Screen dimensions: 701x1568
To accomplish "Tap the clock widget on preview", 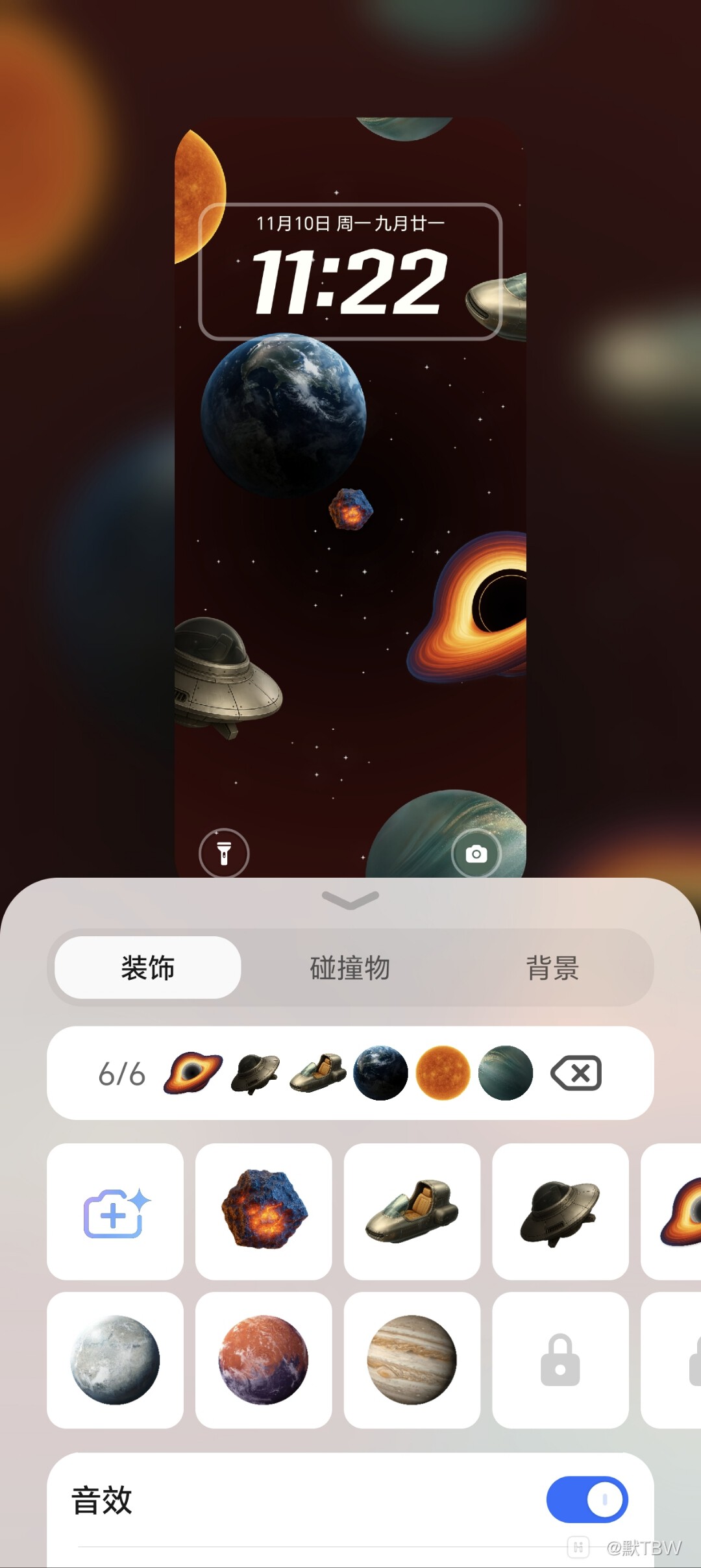I will pos(350,271).
